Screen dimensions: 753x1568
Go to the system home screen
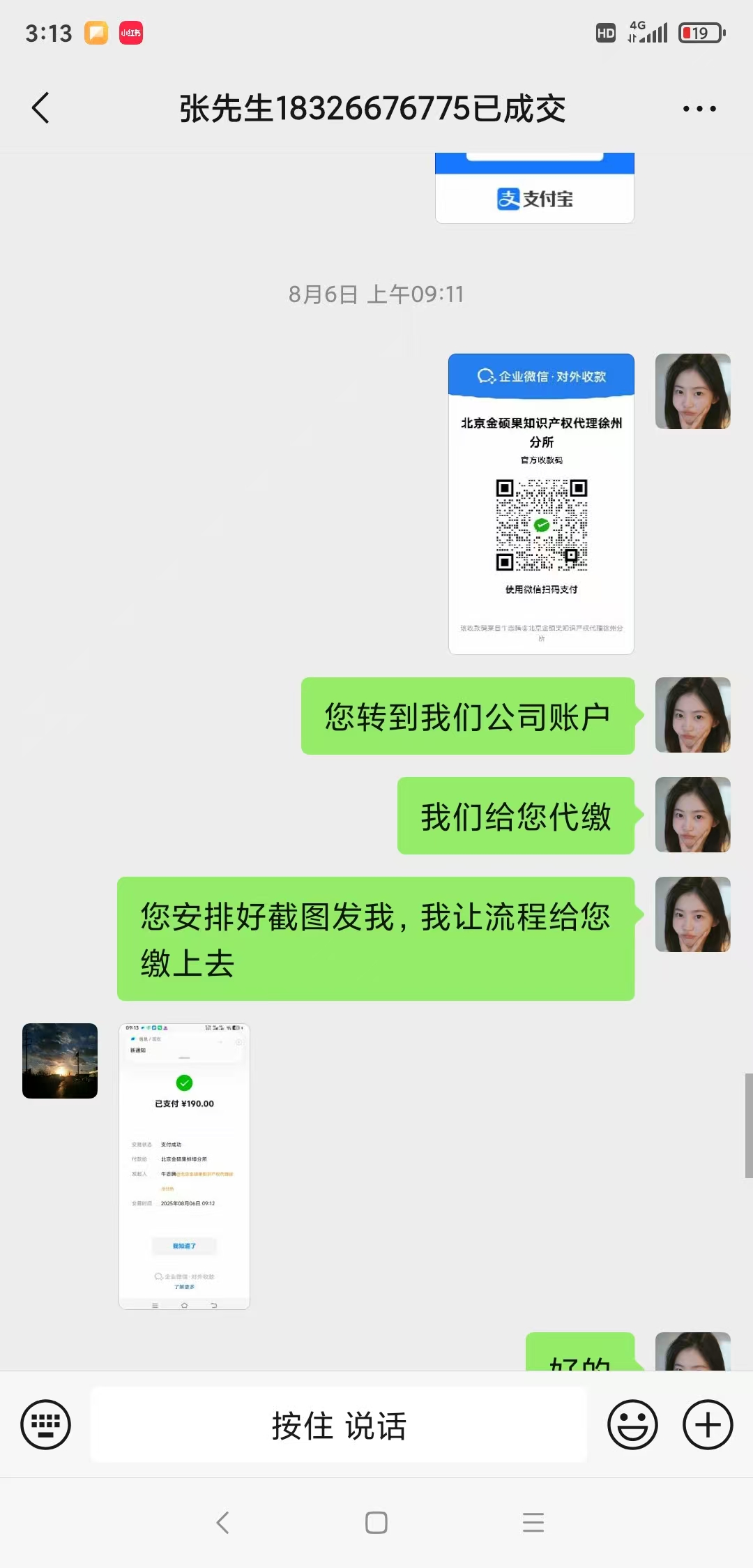click(x=376, y=1522)
